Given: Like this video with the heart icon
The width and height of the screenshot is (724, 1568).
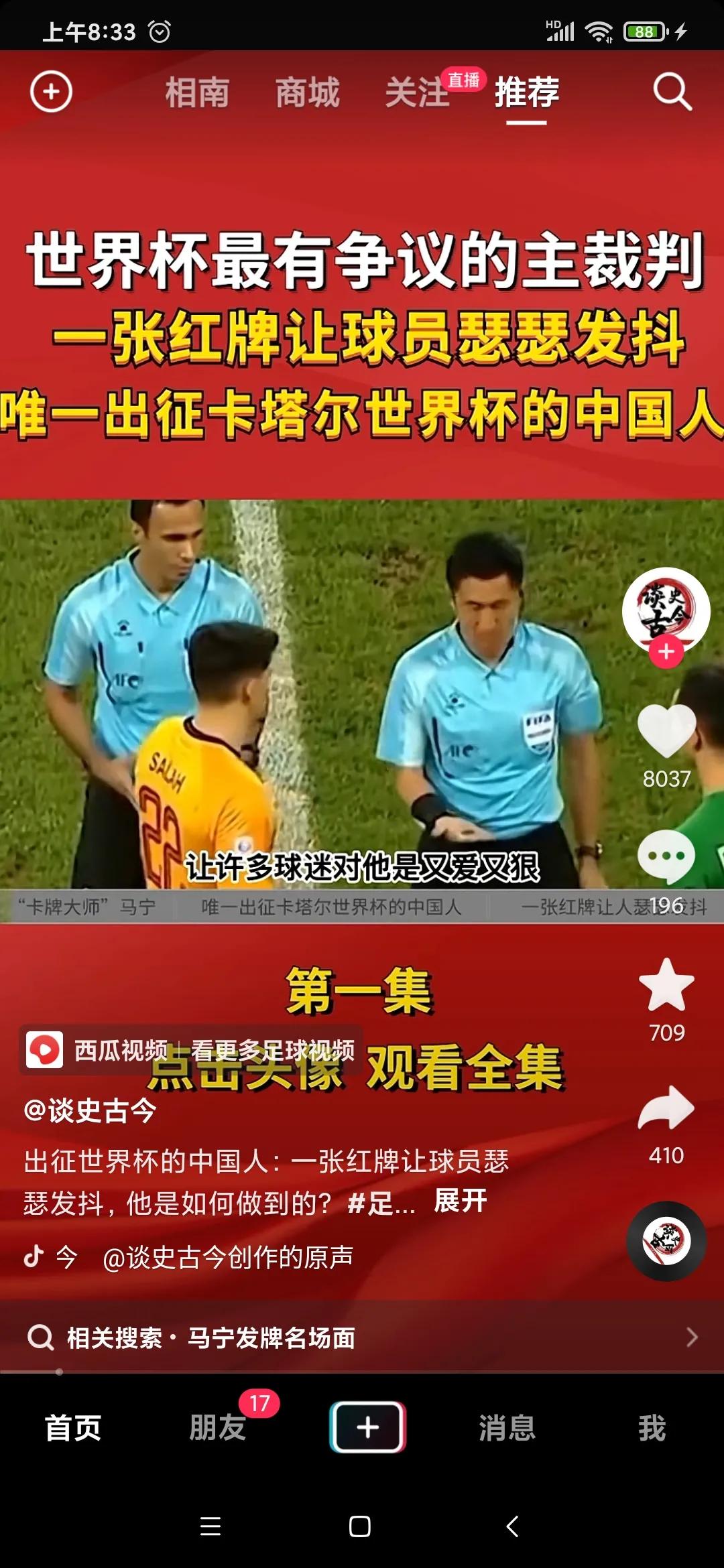Looking at the screenshot, I should [x=666, y=732].
